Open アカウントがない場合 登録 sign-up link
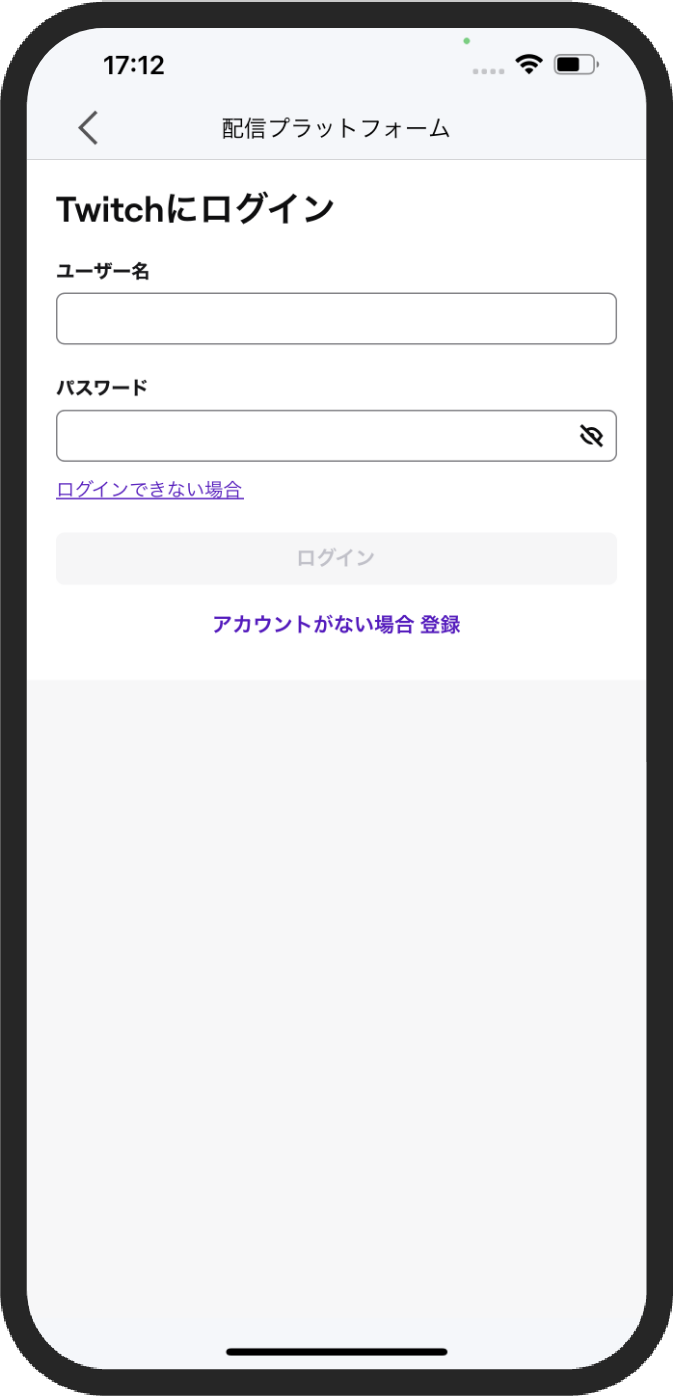The height and width of the screenshot is (1397, 674). (336, 624)
